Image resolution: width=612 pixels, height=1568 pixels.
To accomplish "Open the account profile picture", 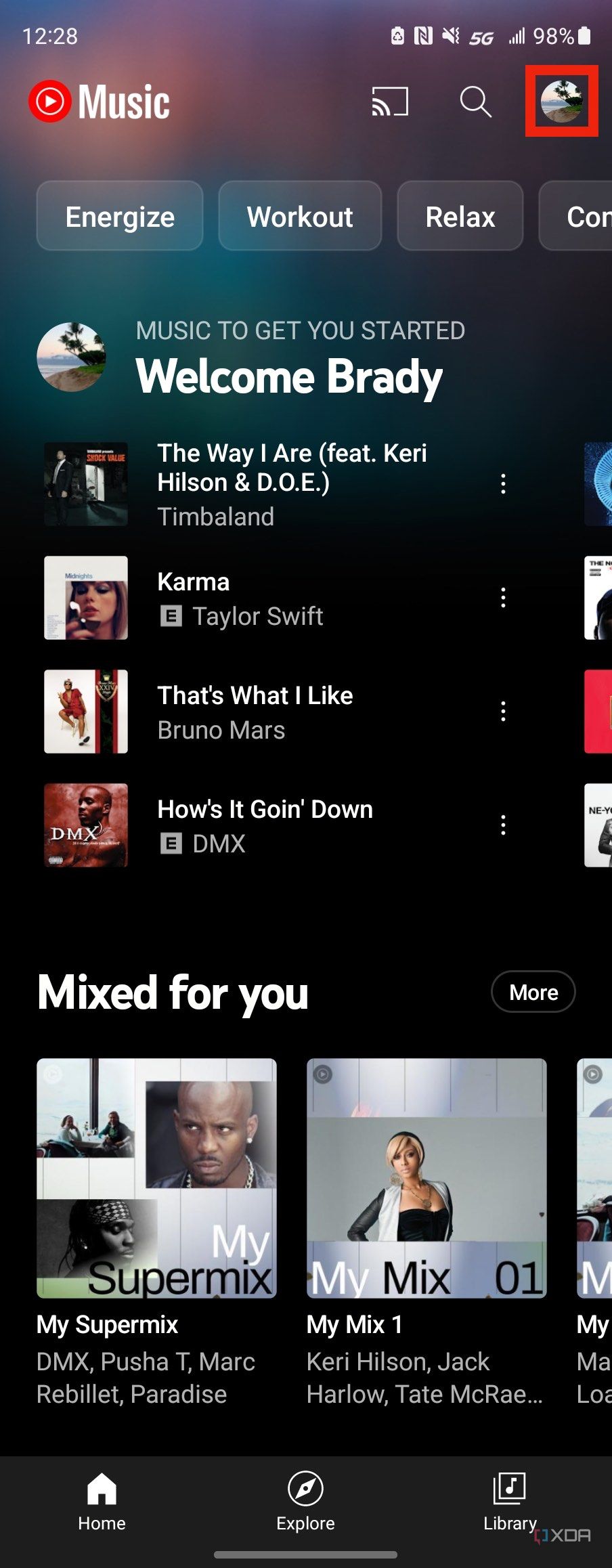I will [x=561, y=102].
